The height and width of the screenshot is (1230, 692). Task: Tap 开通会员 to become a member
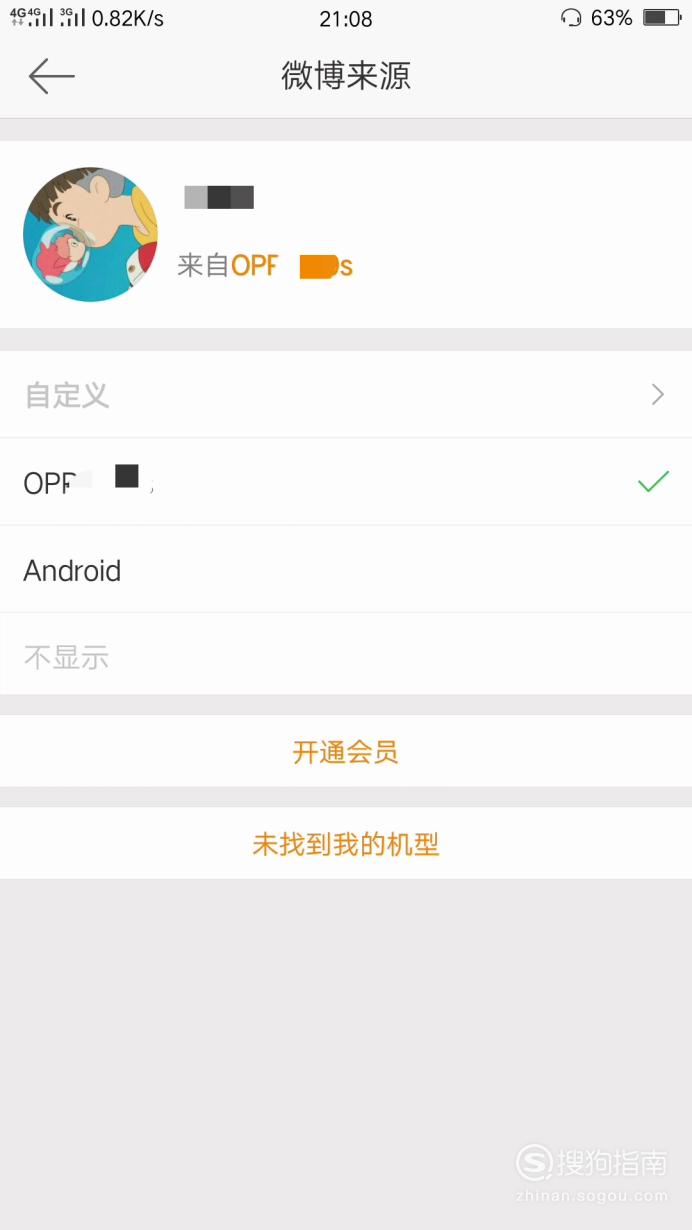(x=346, y=752)
